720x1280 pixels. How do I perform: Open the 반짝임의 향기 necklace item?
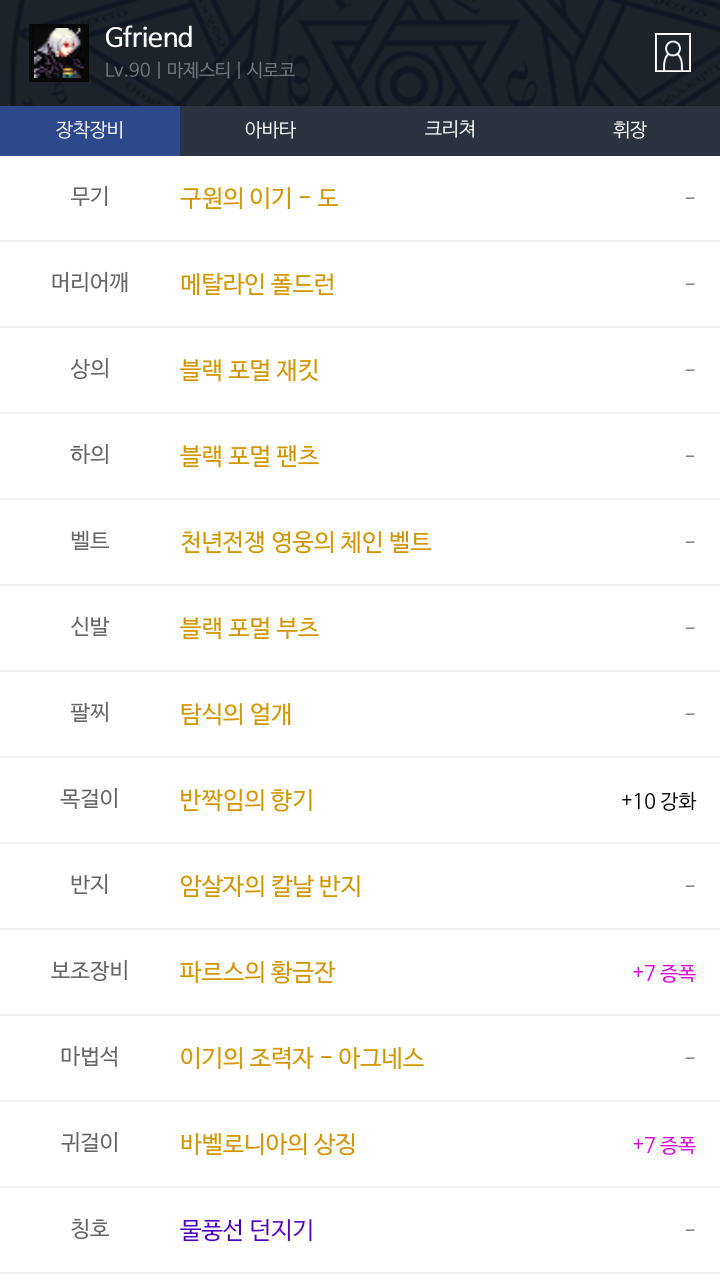click(x=360, y=800)
